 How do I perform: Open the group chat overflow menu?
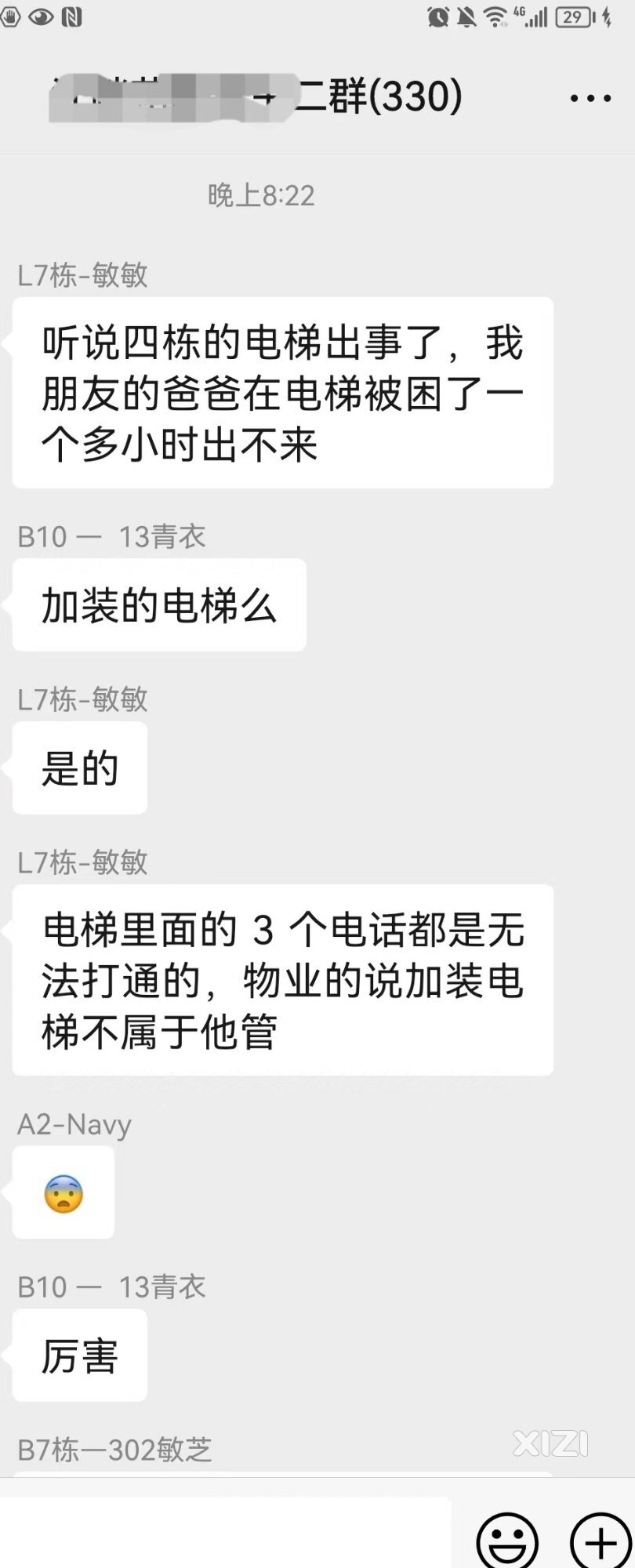click(590, 99)
